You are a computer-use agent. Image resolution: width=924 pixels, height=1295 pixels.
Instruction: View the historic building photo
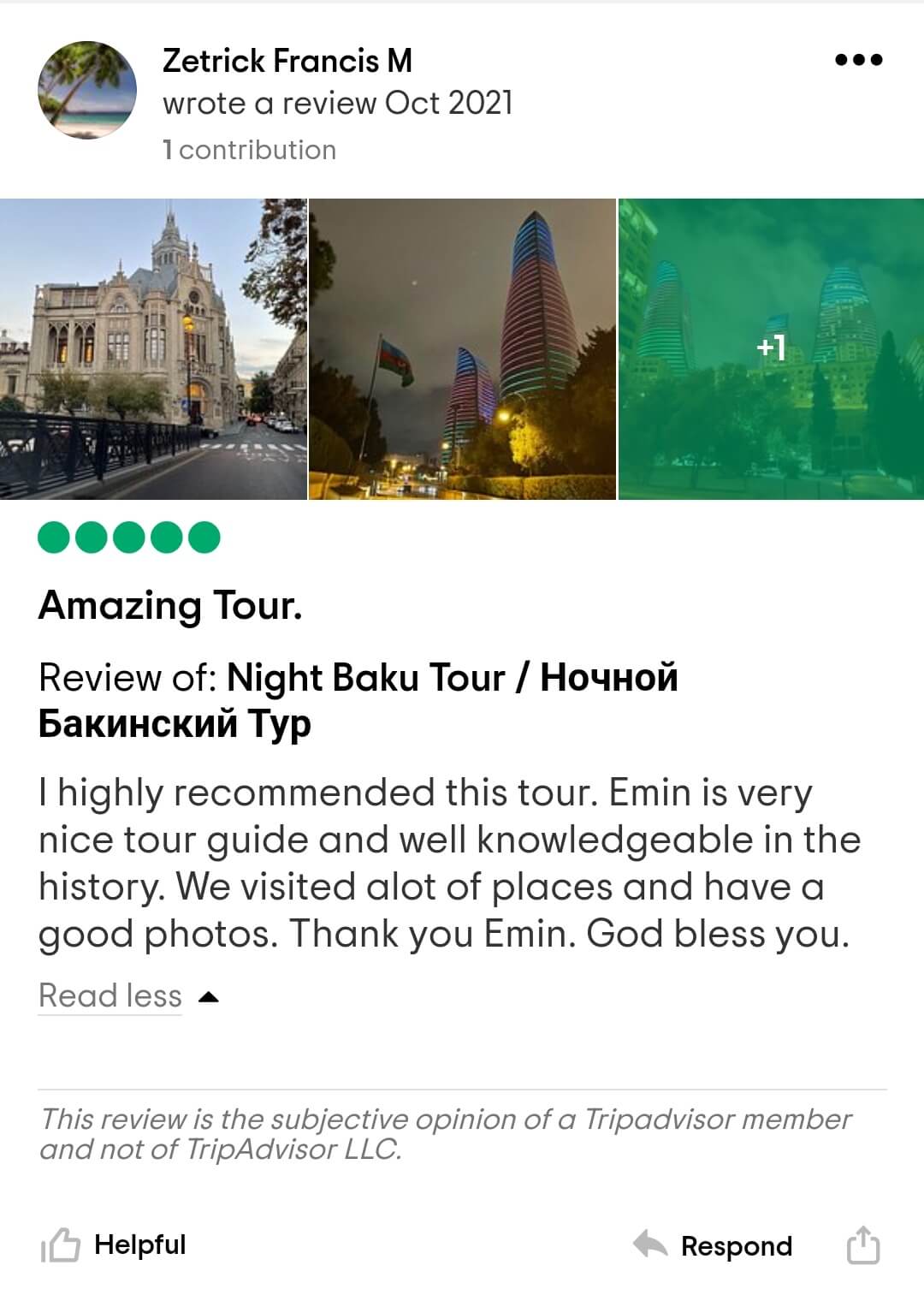tap(153, 349)
